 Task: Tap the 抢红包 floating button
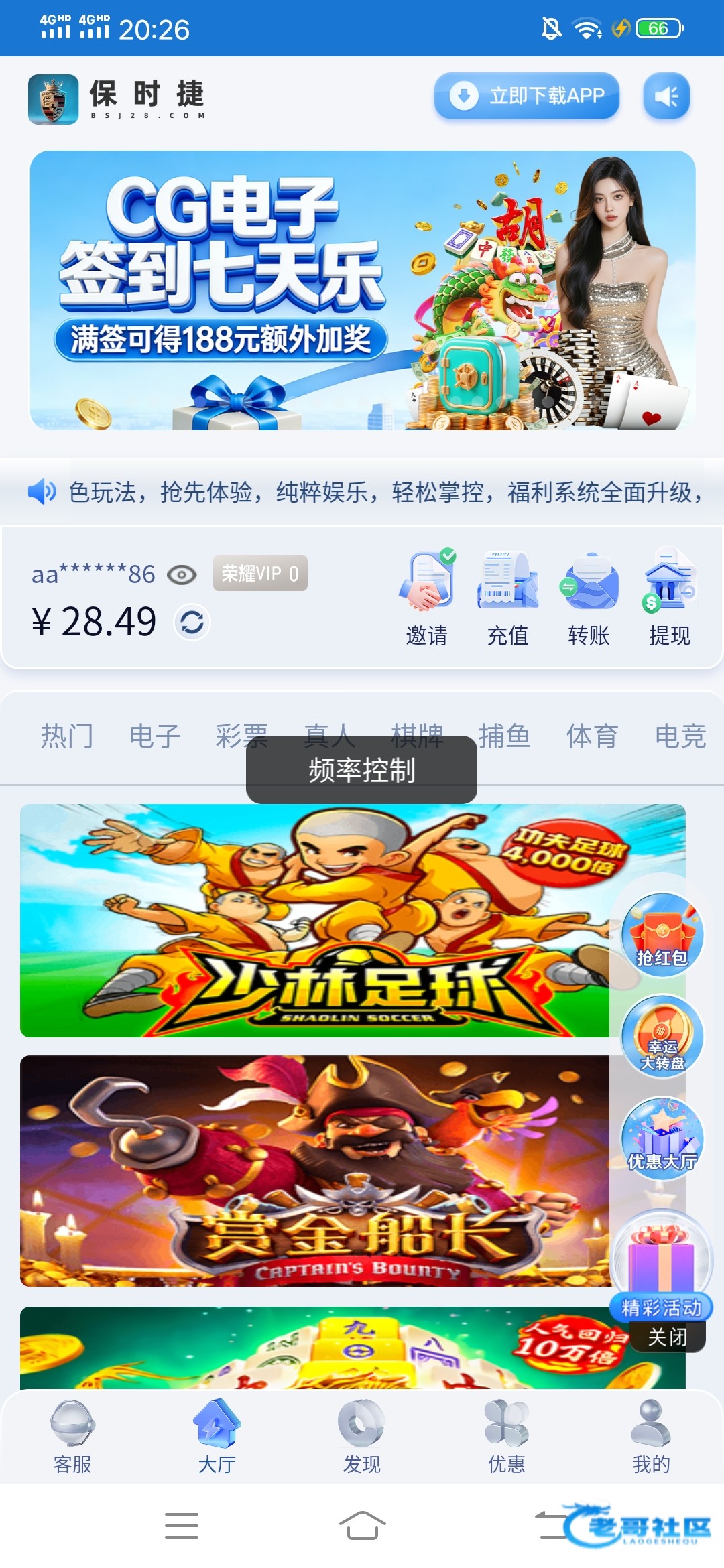pos(662,933)
